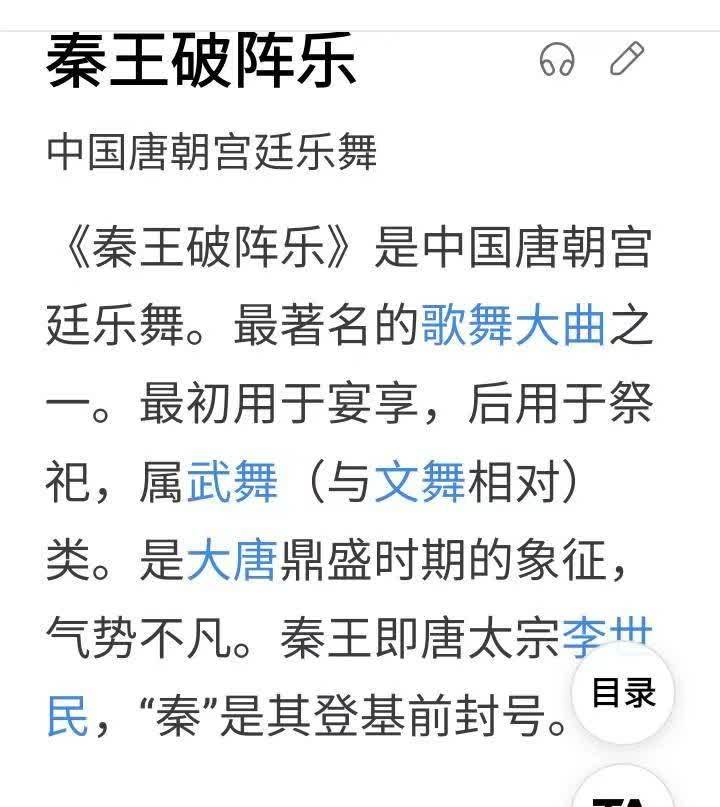
Task: Play the audio reading via headphone icon
Action: coord(557,60)
